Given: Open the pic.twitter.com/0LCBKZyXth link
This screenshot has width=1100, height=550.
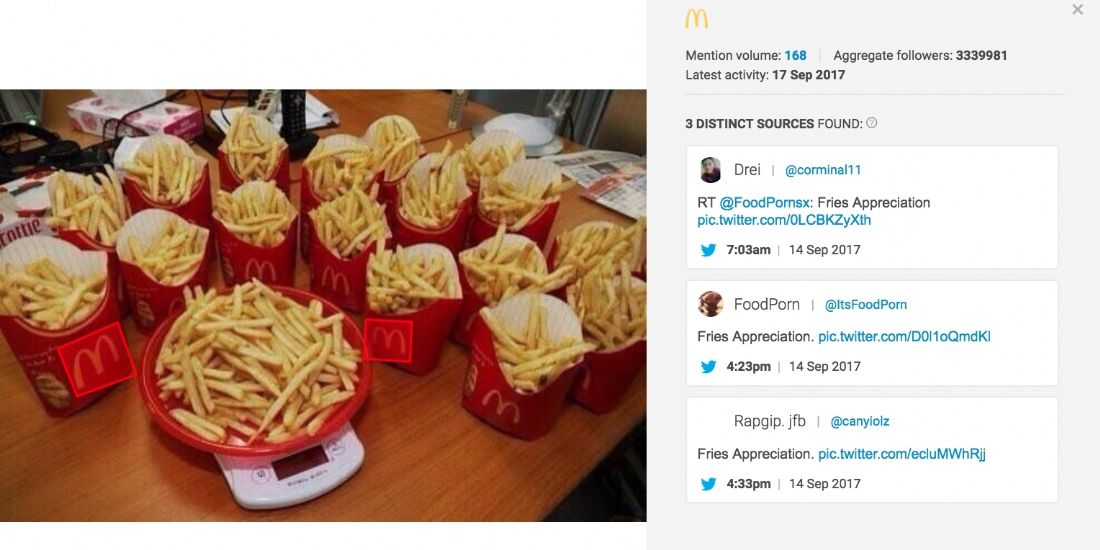Looking at the screenshot, I should [770, 220].
